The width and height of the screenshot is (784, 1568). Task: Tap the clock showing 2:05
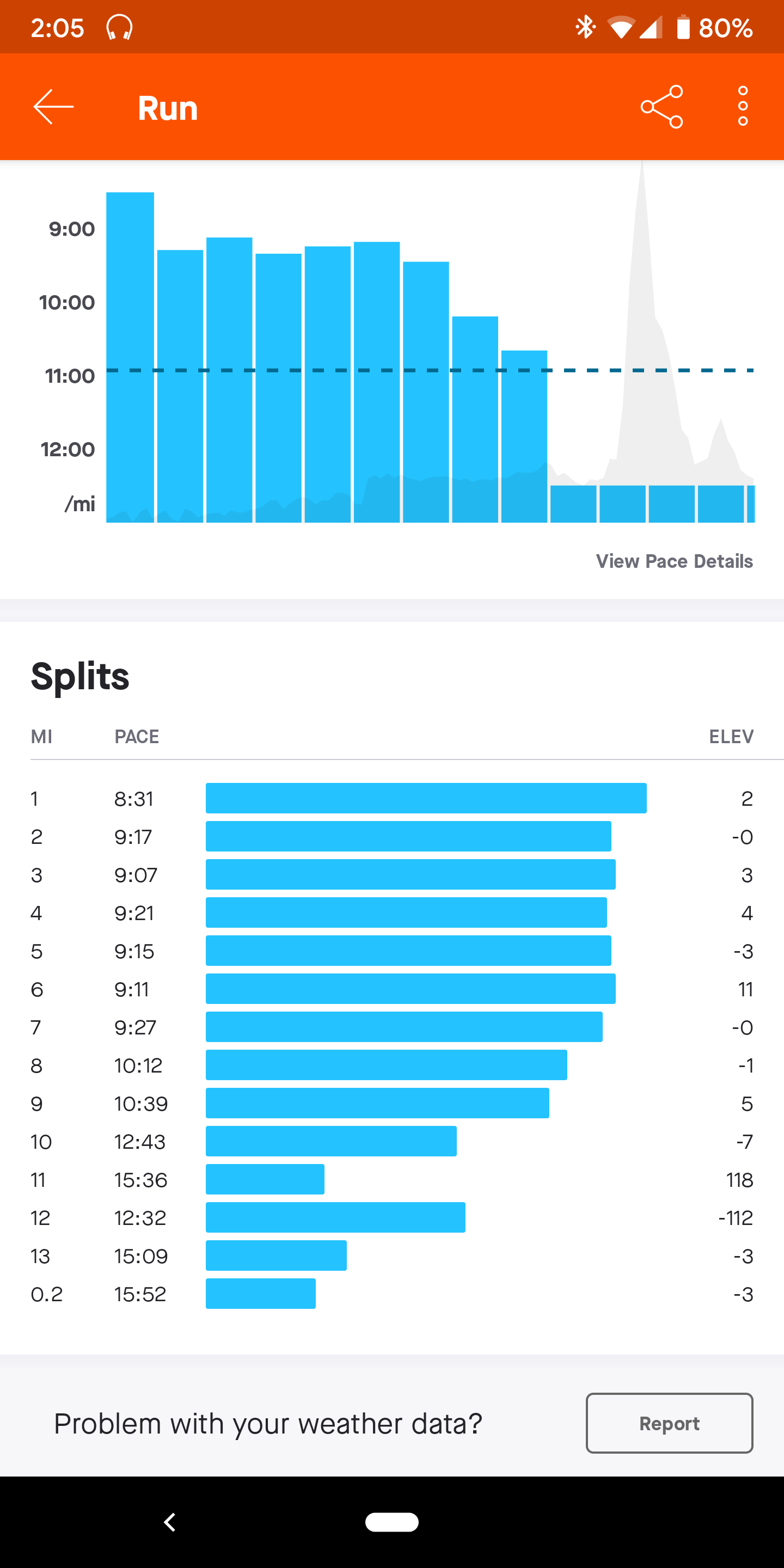pos(58,27)
